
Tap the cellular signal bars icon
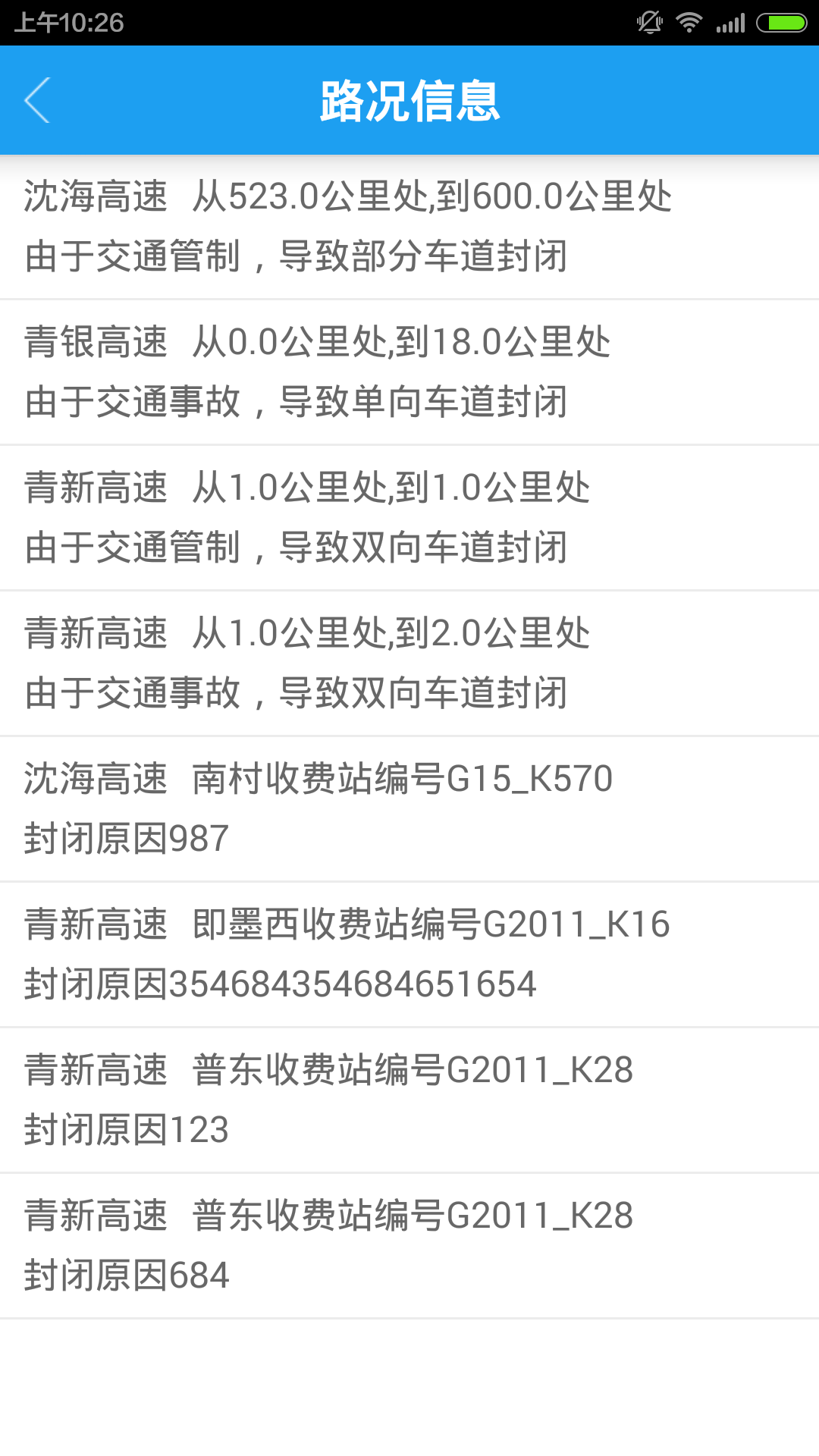point(730,22)
